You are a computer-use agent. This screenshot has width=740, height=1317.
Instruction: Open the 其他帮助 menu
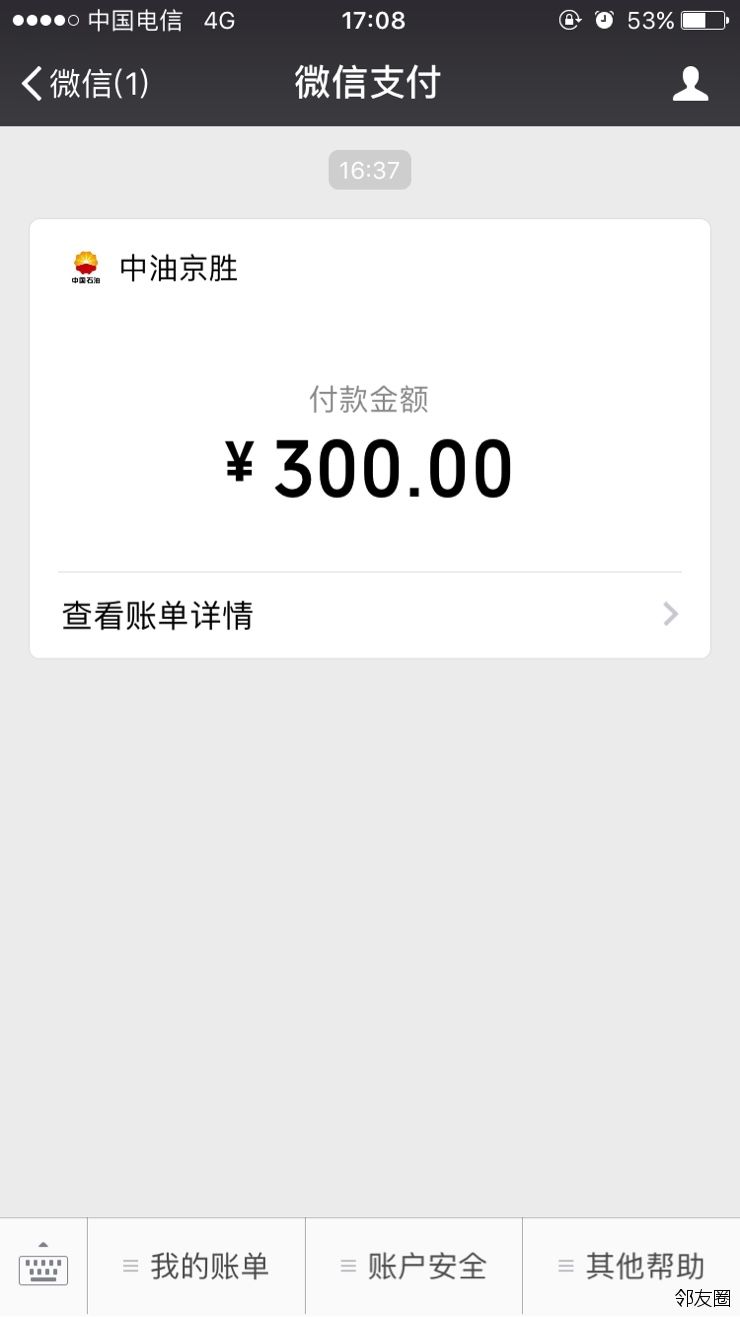tap(631, 1266)
